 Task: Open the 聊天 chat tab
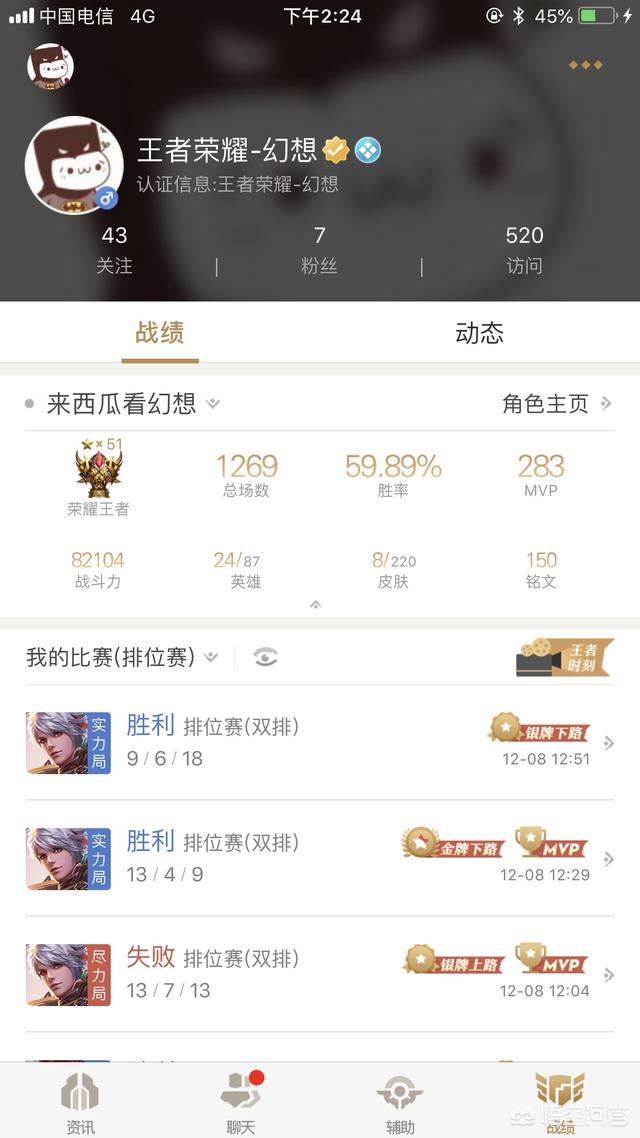[x=241, y=1102]
